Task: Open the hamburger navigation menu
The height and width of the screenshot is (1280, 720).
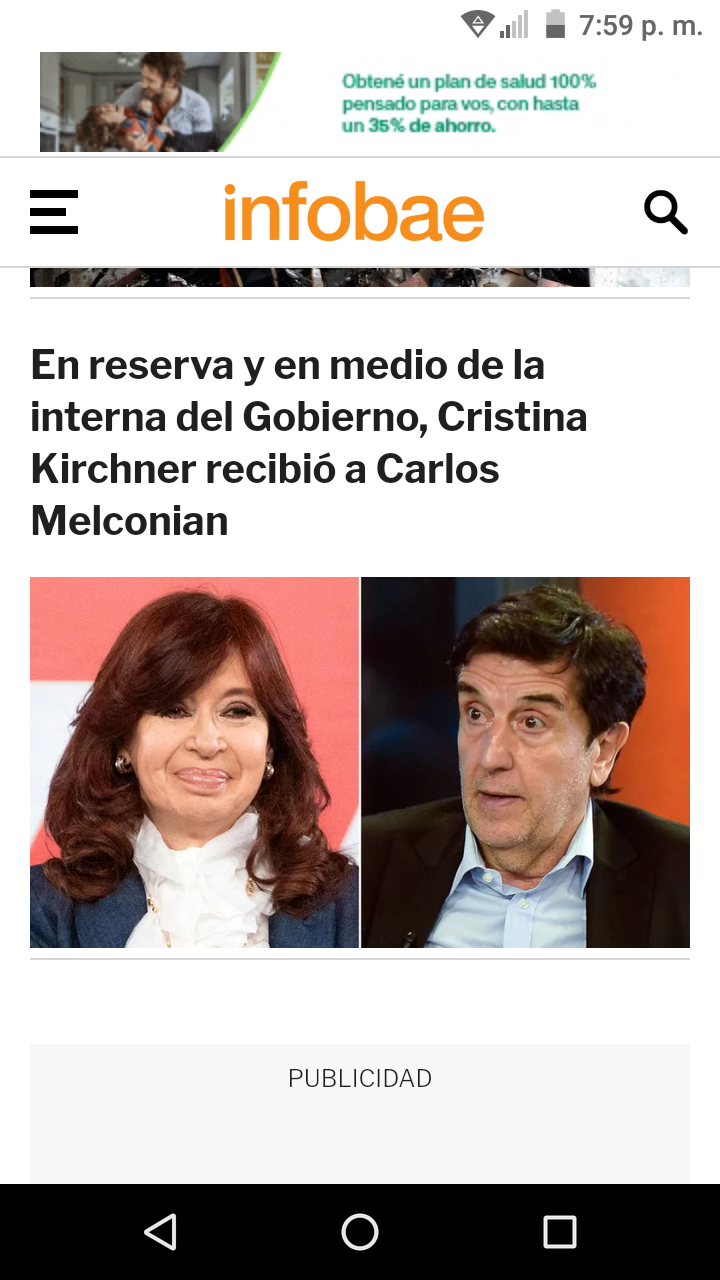Action: coord(54,212)
